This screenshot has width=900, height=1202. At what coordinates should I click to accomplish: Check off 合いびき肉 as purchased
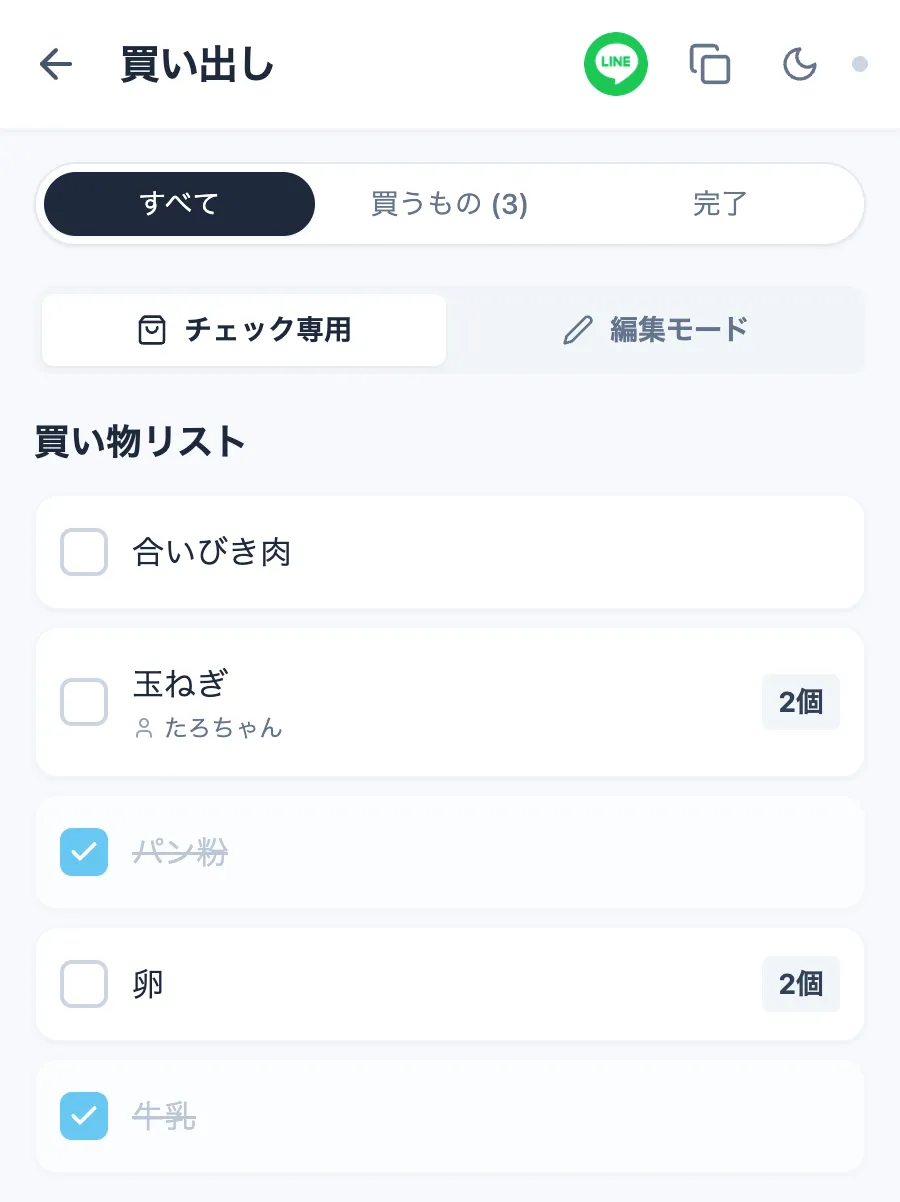click(84, 552)
